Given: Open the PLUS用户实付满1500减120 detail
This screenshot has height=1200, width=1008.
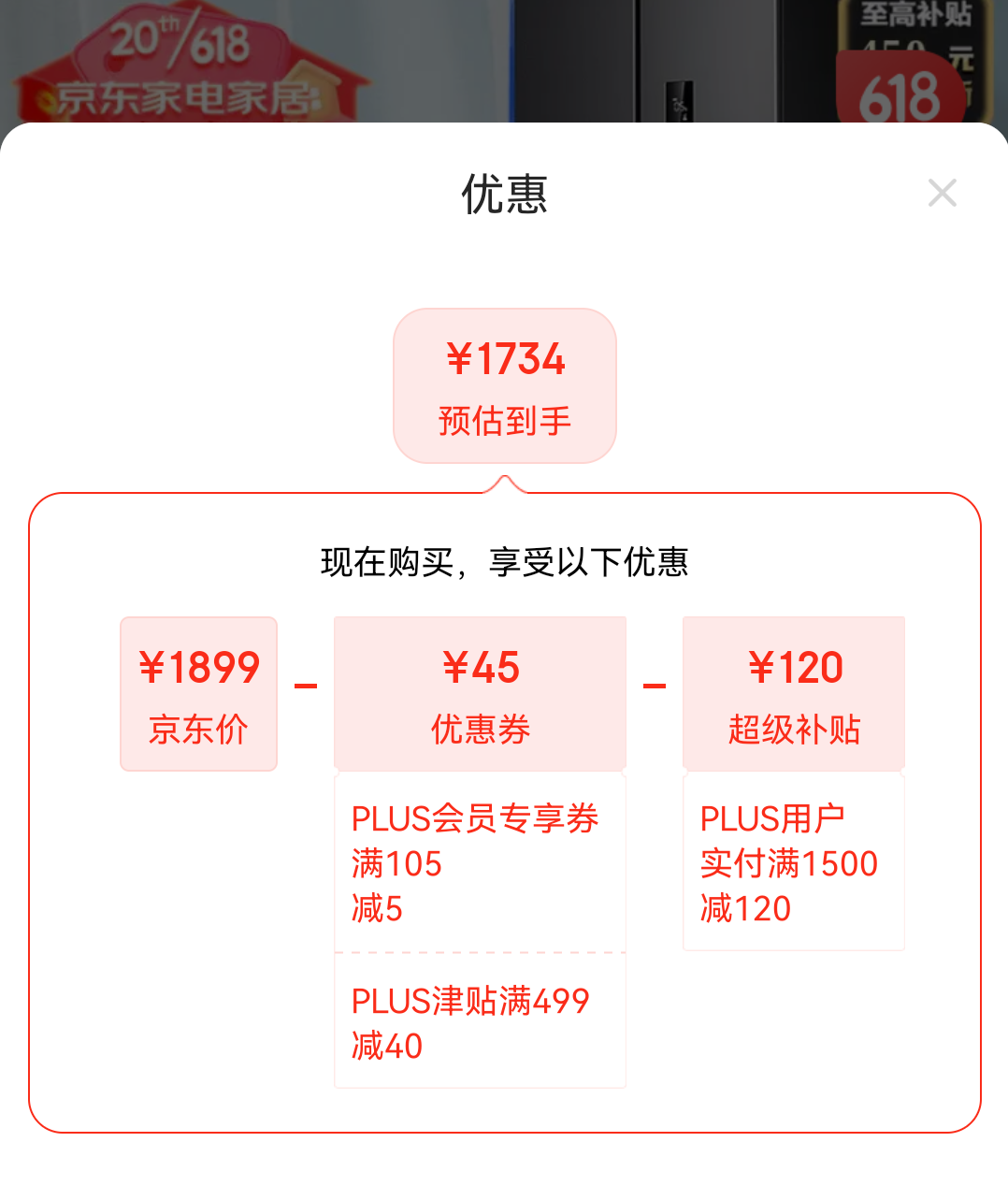Looking at the screenshot, I should [793, 860].
